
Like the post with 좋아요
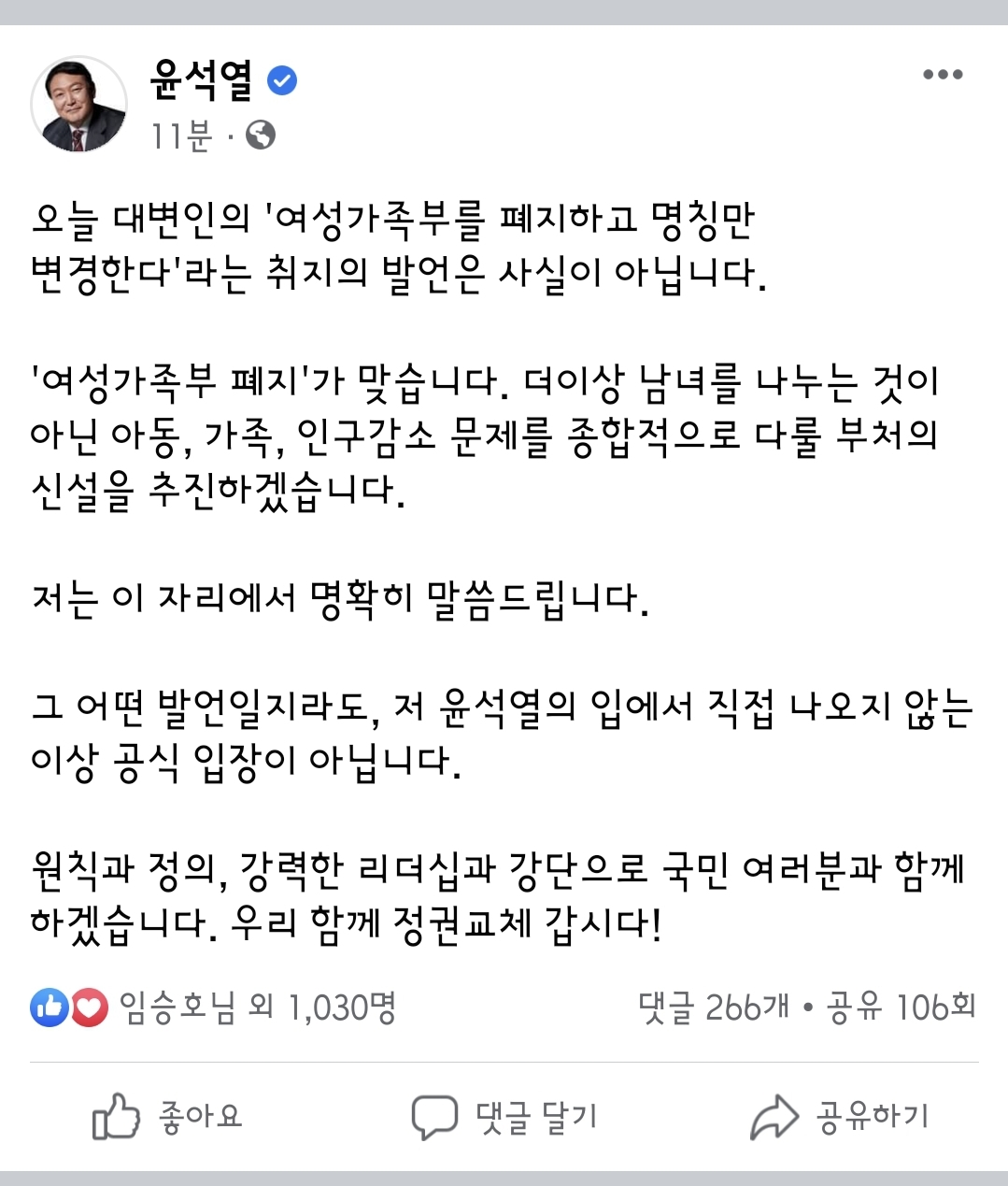pyautogui.click(x=168, y=1116)
